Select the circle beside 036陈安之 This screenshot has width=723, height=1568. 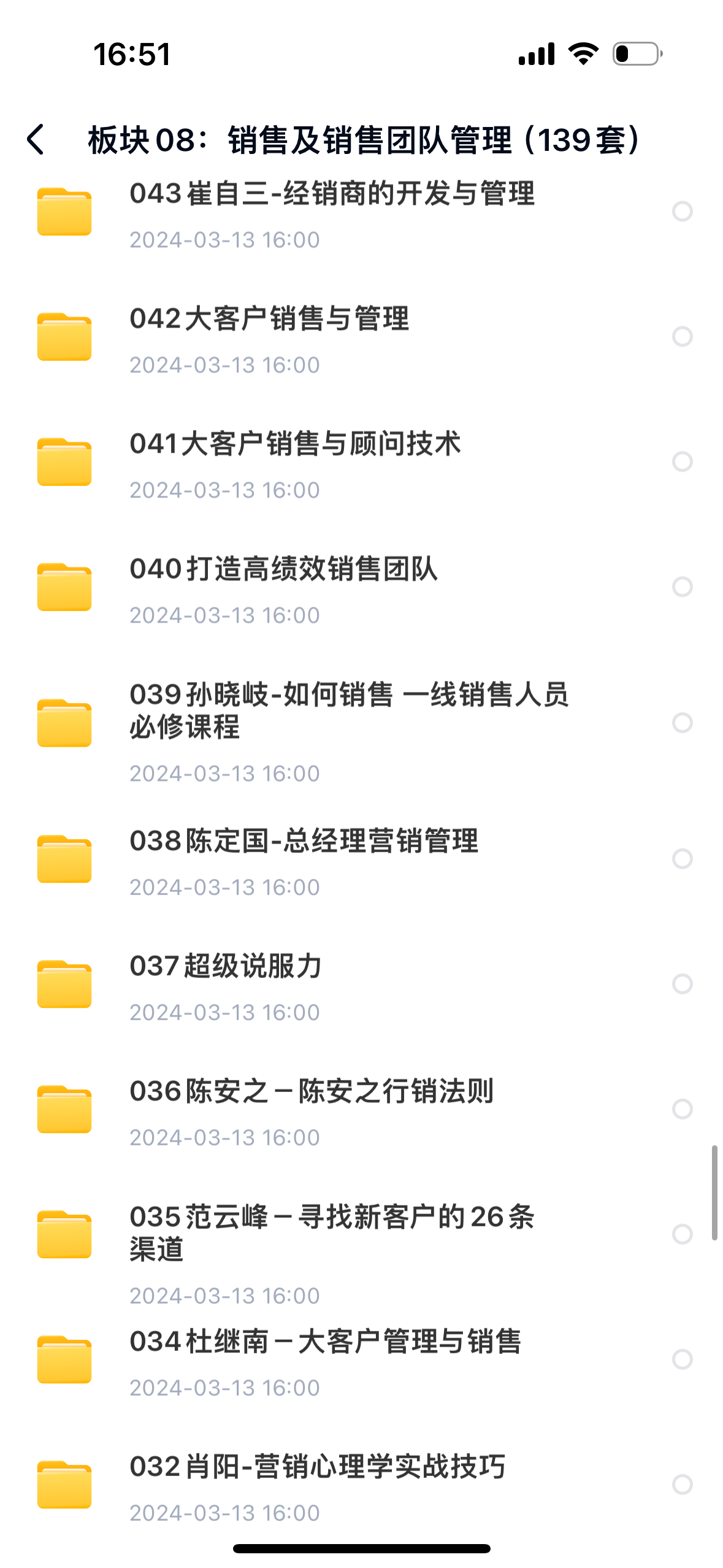click(682, 1109)
